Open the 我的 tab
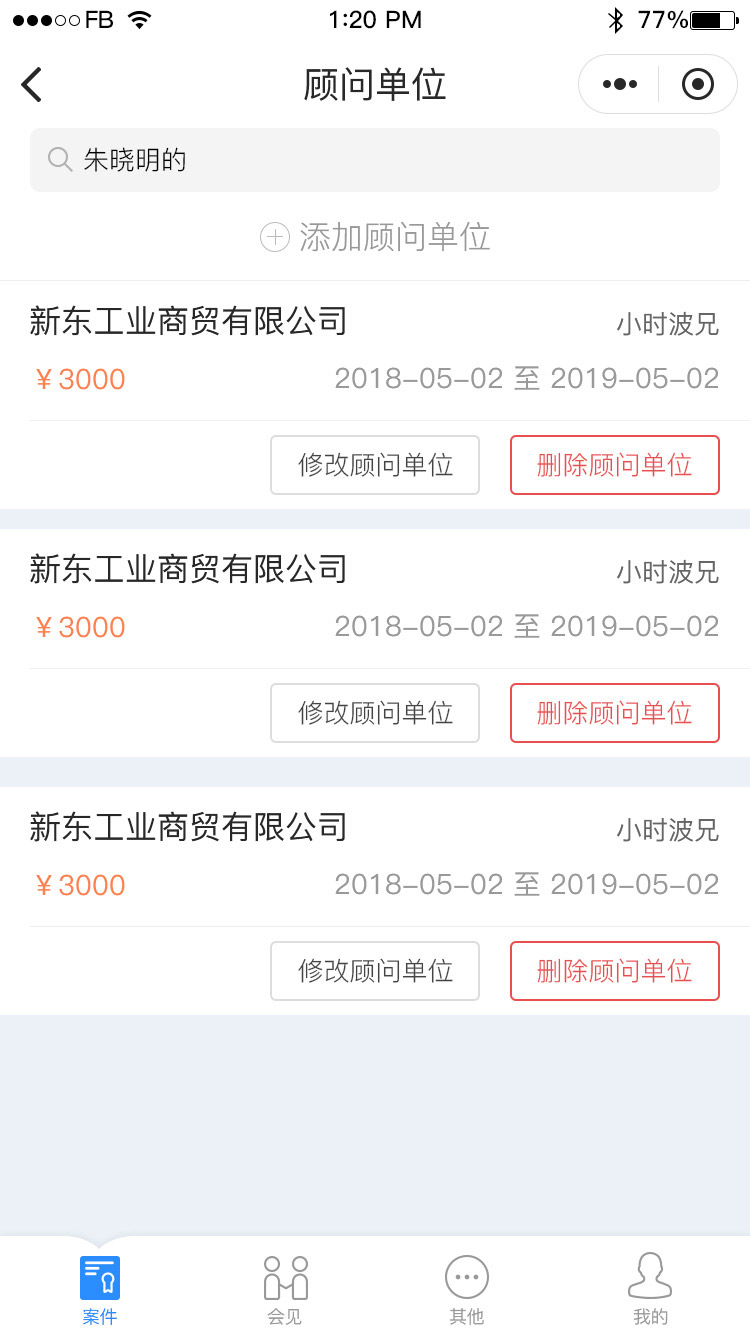This screenshot has height=1334, width=750. tap(650, 1289)
